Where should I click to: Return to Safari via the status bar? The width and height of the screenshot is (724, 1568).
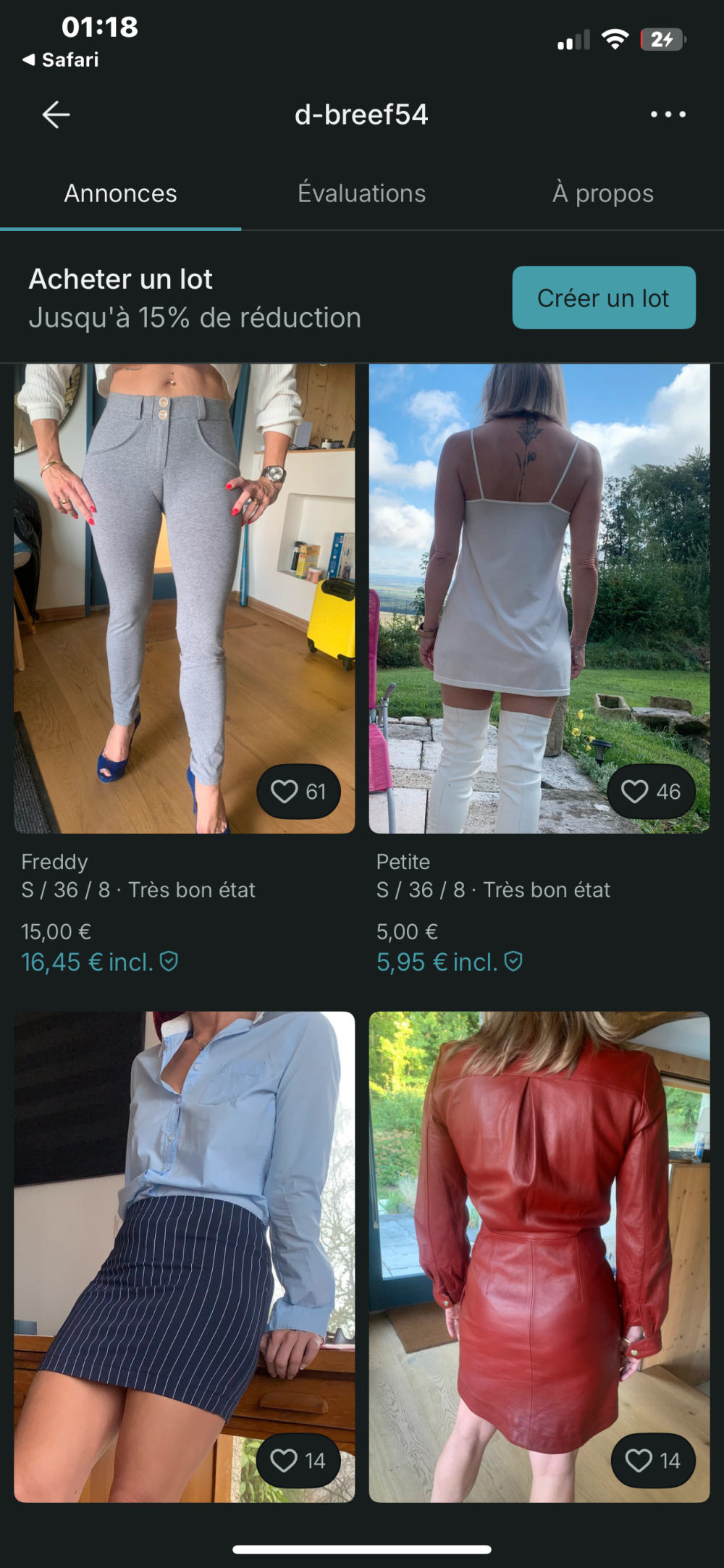61,59
